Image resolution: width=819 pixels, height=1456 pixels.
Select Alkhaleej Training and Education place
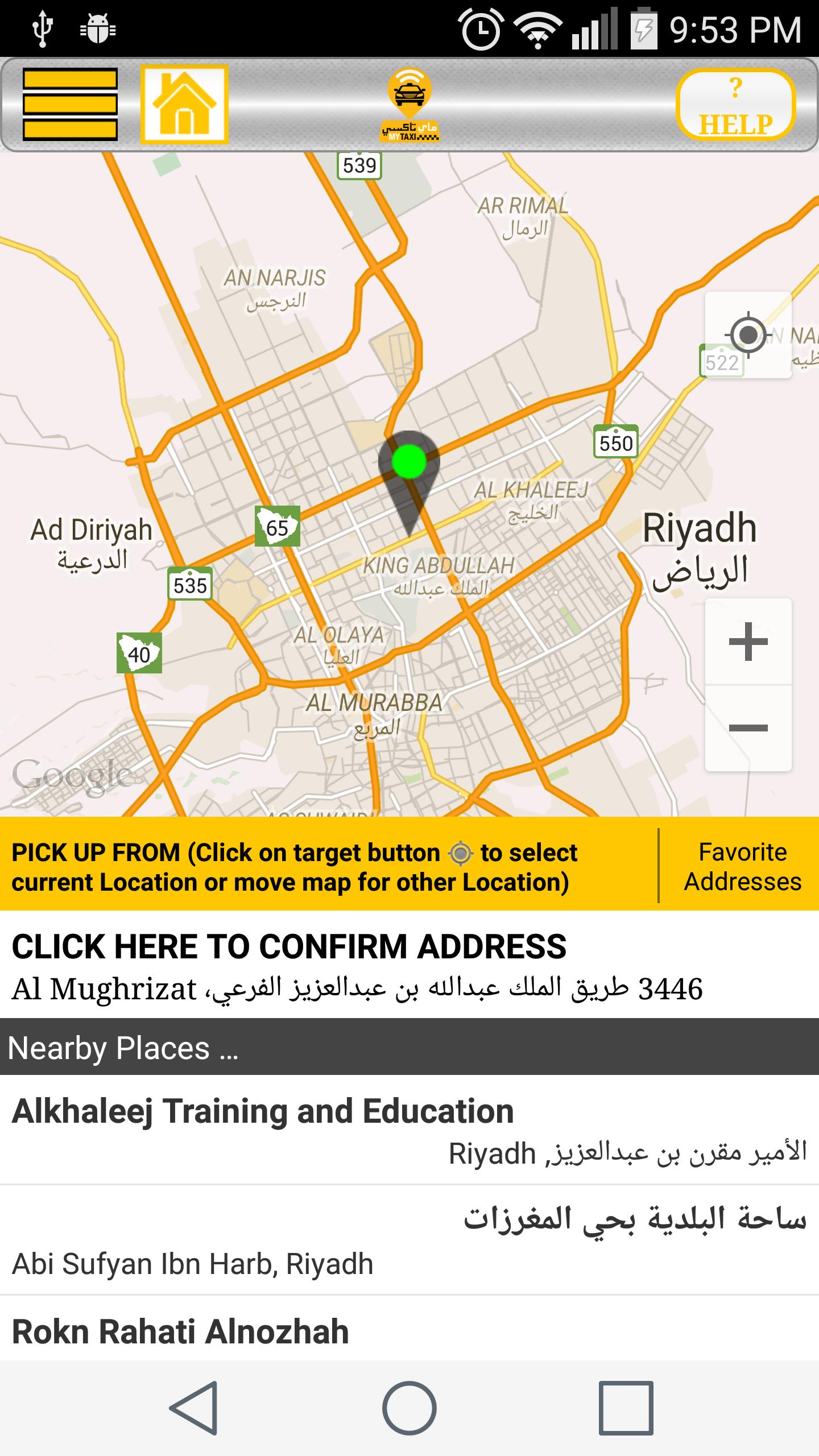[409, 1130]
